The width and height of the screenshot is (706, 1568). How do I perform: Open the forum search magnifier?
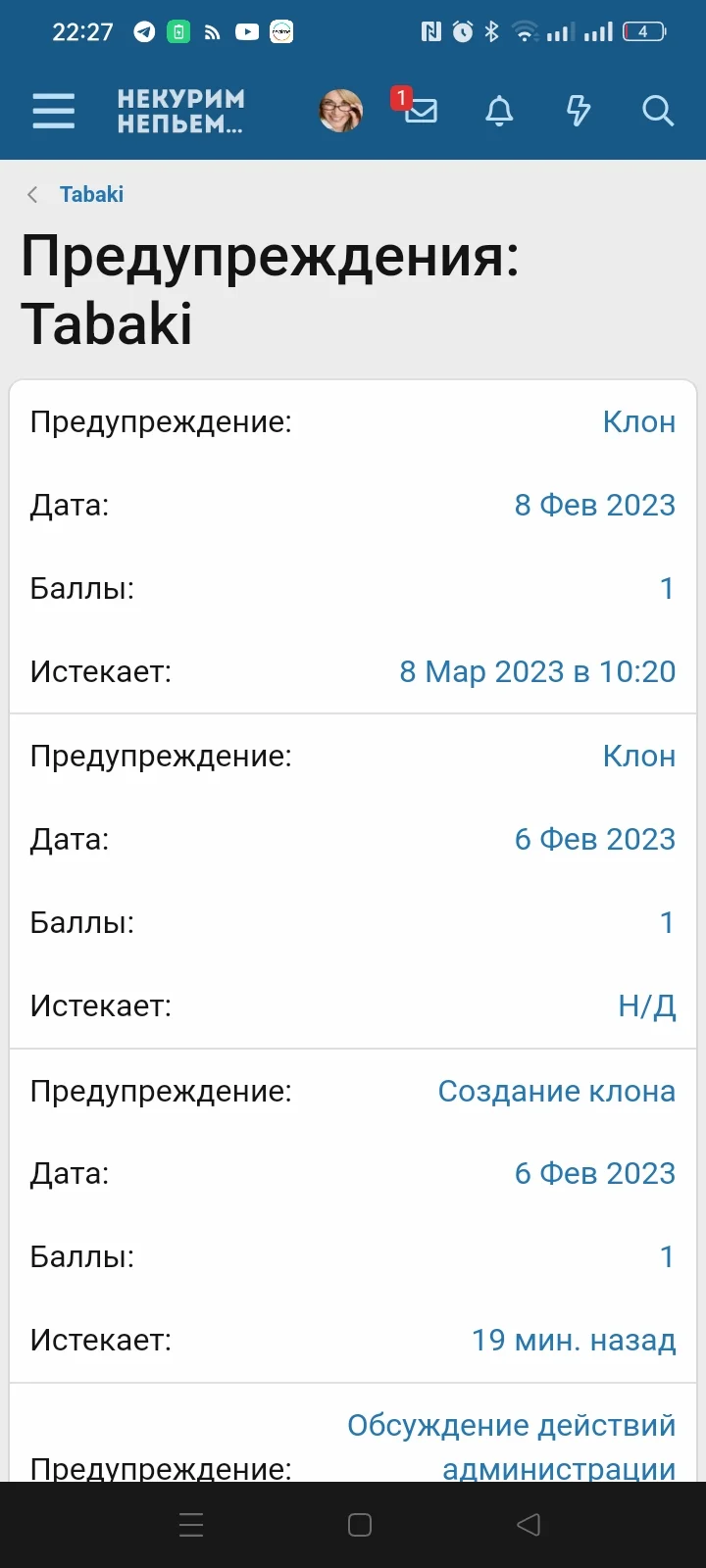657,111
